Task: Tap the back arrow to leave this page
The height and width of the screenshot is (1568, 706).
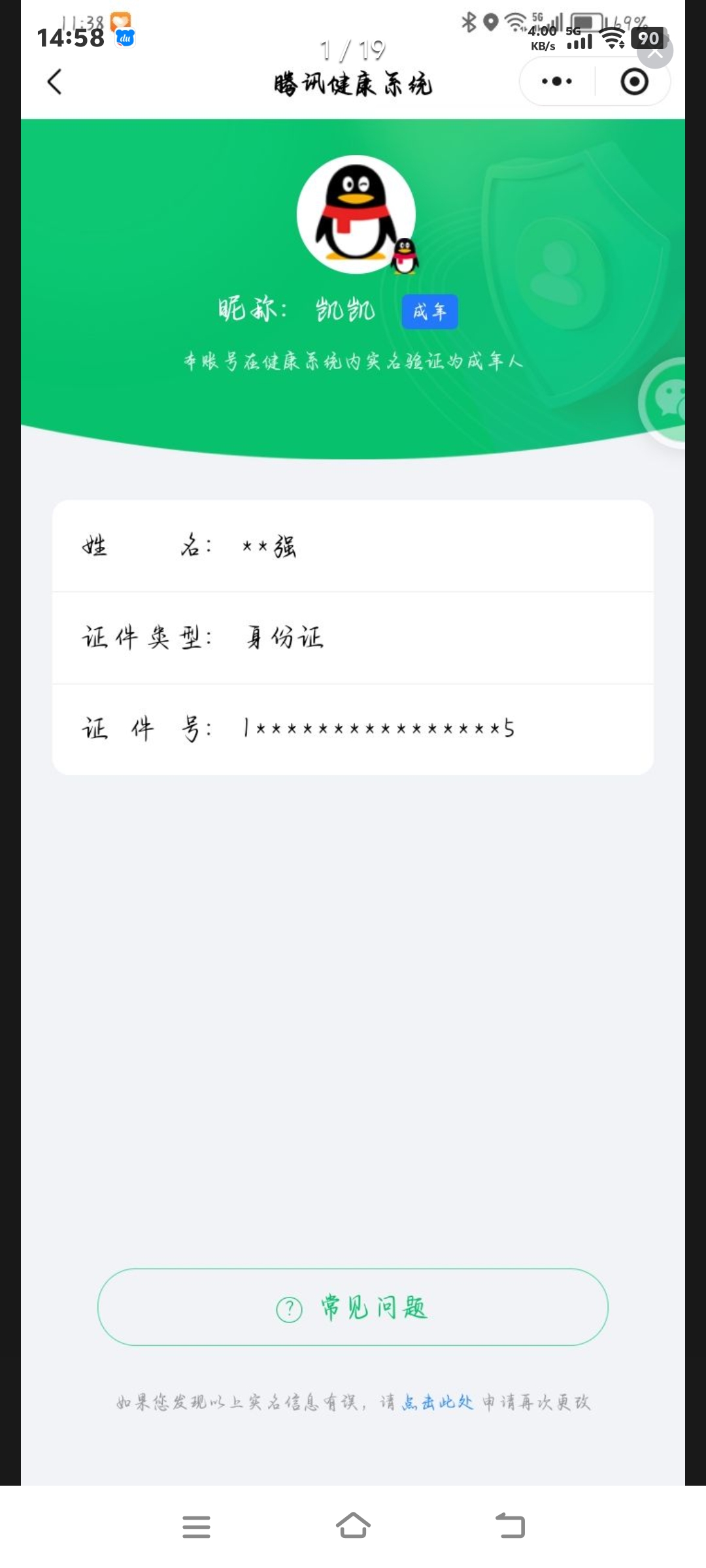Action: point(56,81)
